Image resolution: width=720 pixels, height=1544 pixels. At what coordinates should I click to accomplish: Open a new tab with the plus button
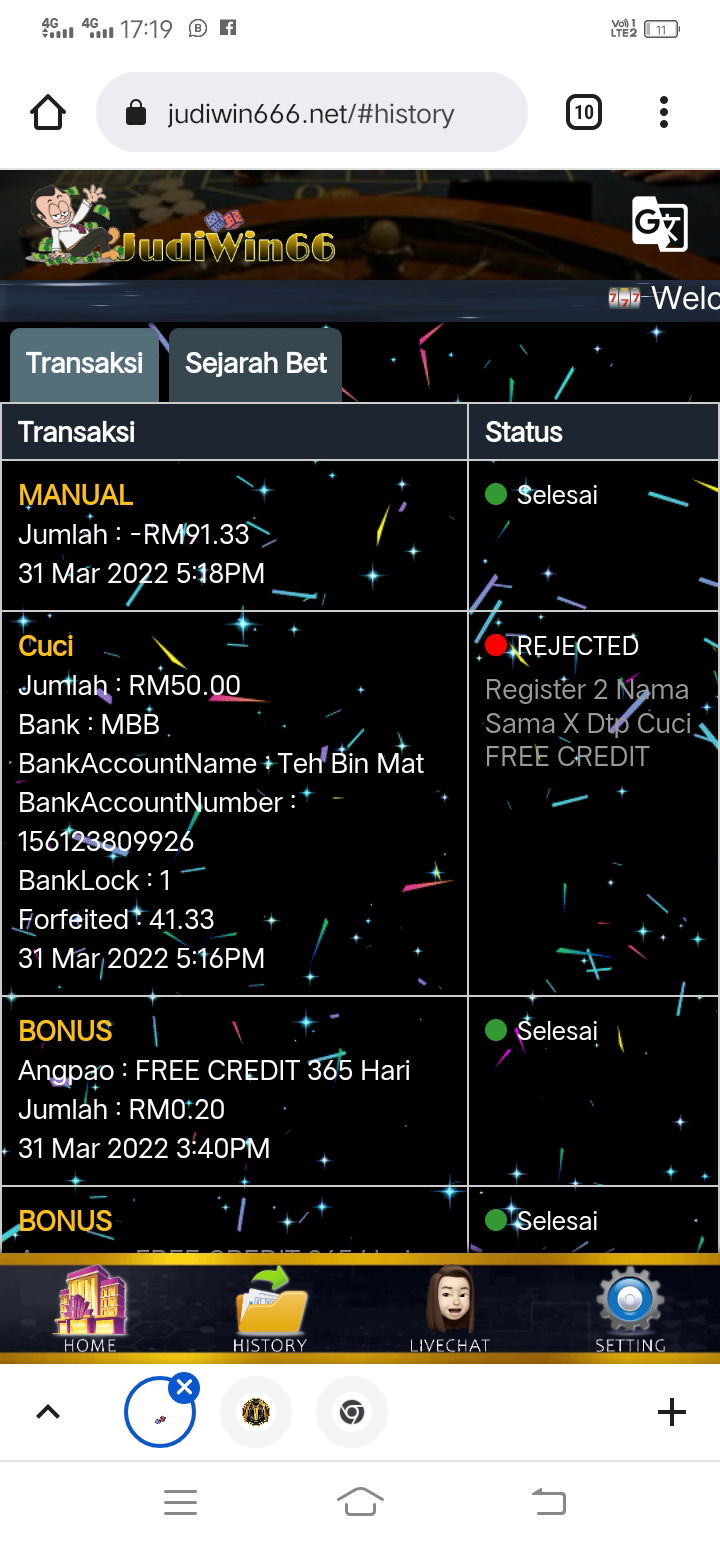click(x=671, y=1412)
